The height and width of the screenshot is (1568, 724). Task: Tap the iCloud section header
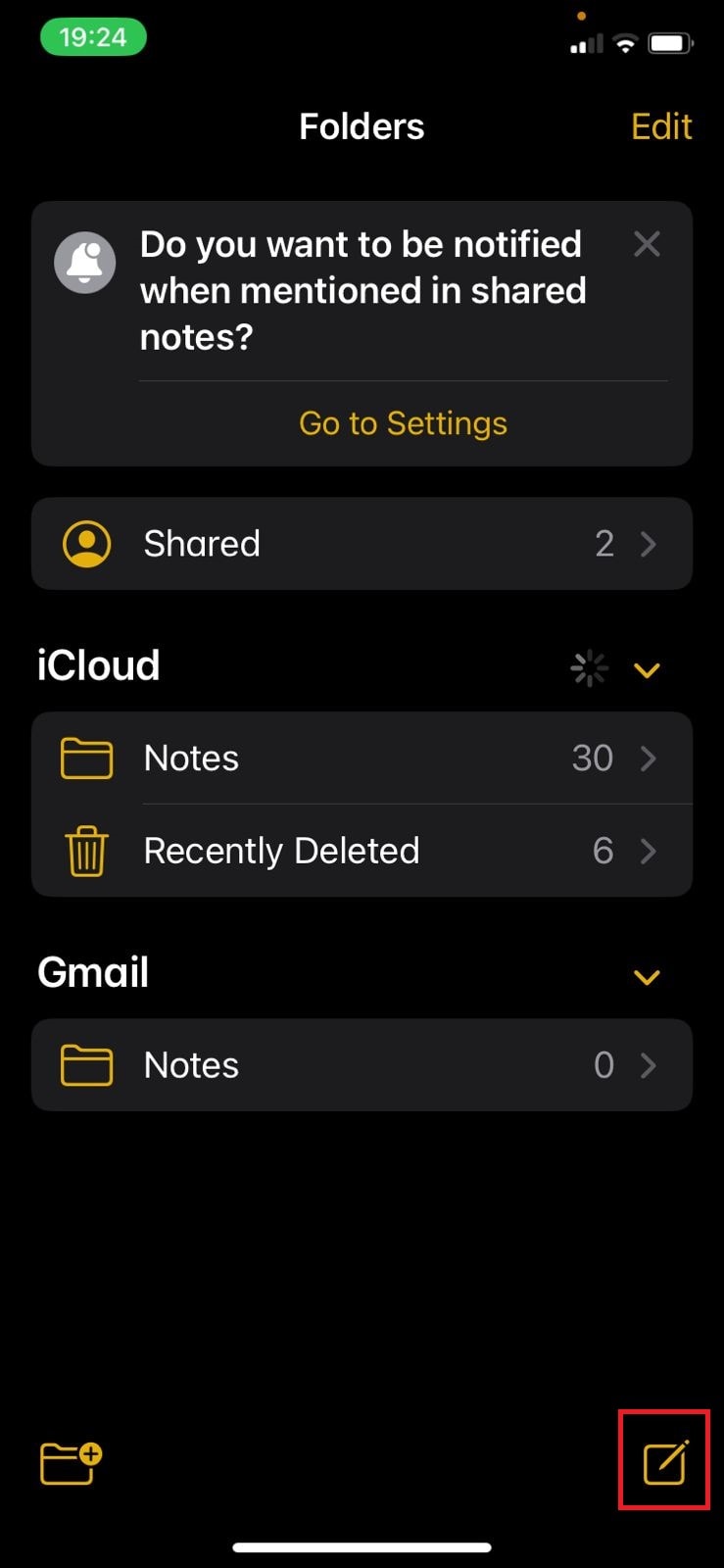tap(98, 666)
